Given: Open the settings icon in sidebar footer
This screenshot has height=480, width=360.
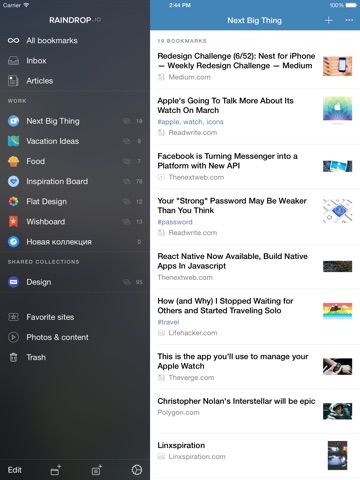Looking at the screenshot, I should [x=137, y=470].
